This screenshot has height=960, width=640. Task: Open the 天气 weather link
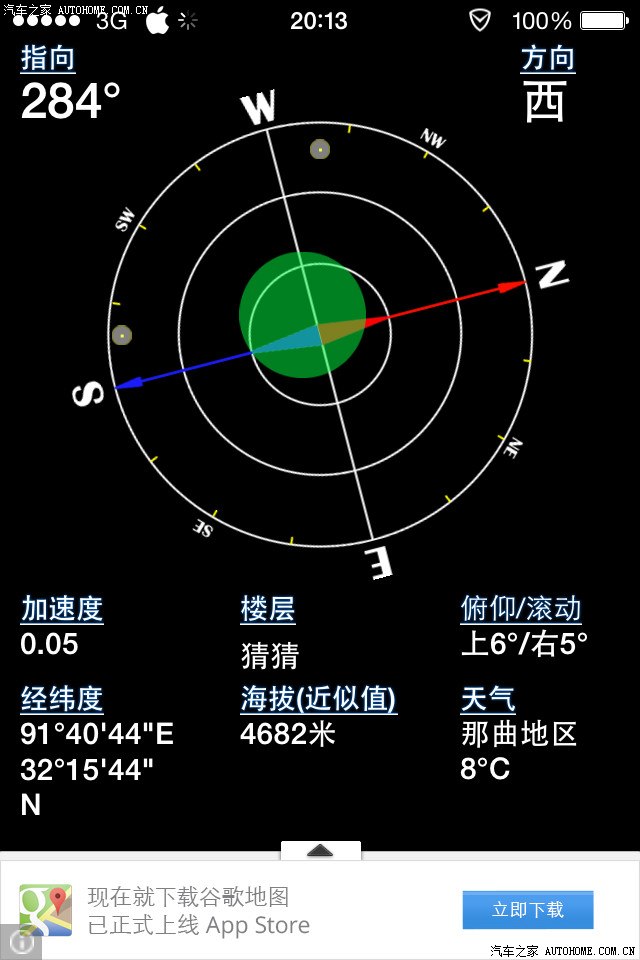488,698
